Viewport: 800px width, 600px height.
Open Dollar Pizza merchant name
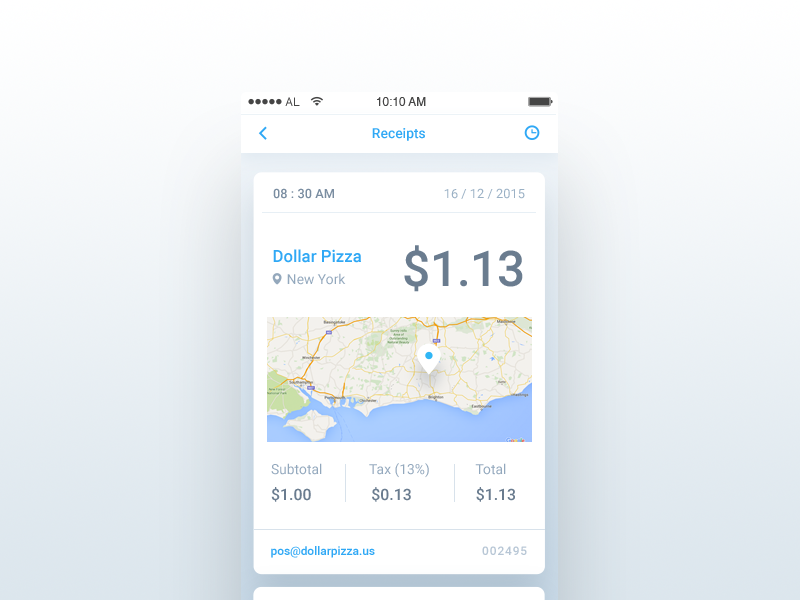coord(317,257)
